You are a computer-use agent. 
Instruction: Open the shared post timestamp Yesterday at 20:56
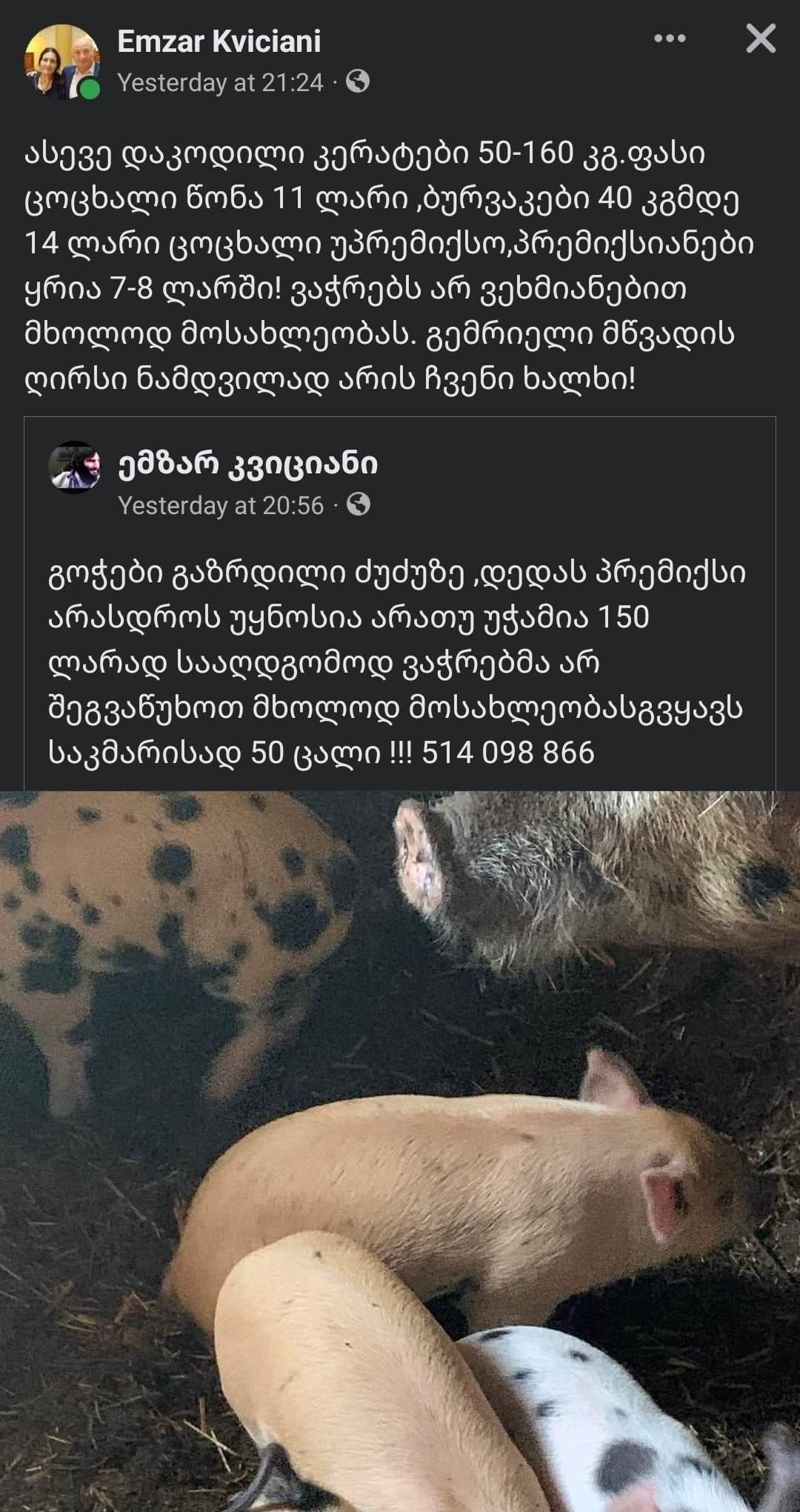[221, 505]
